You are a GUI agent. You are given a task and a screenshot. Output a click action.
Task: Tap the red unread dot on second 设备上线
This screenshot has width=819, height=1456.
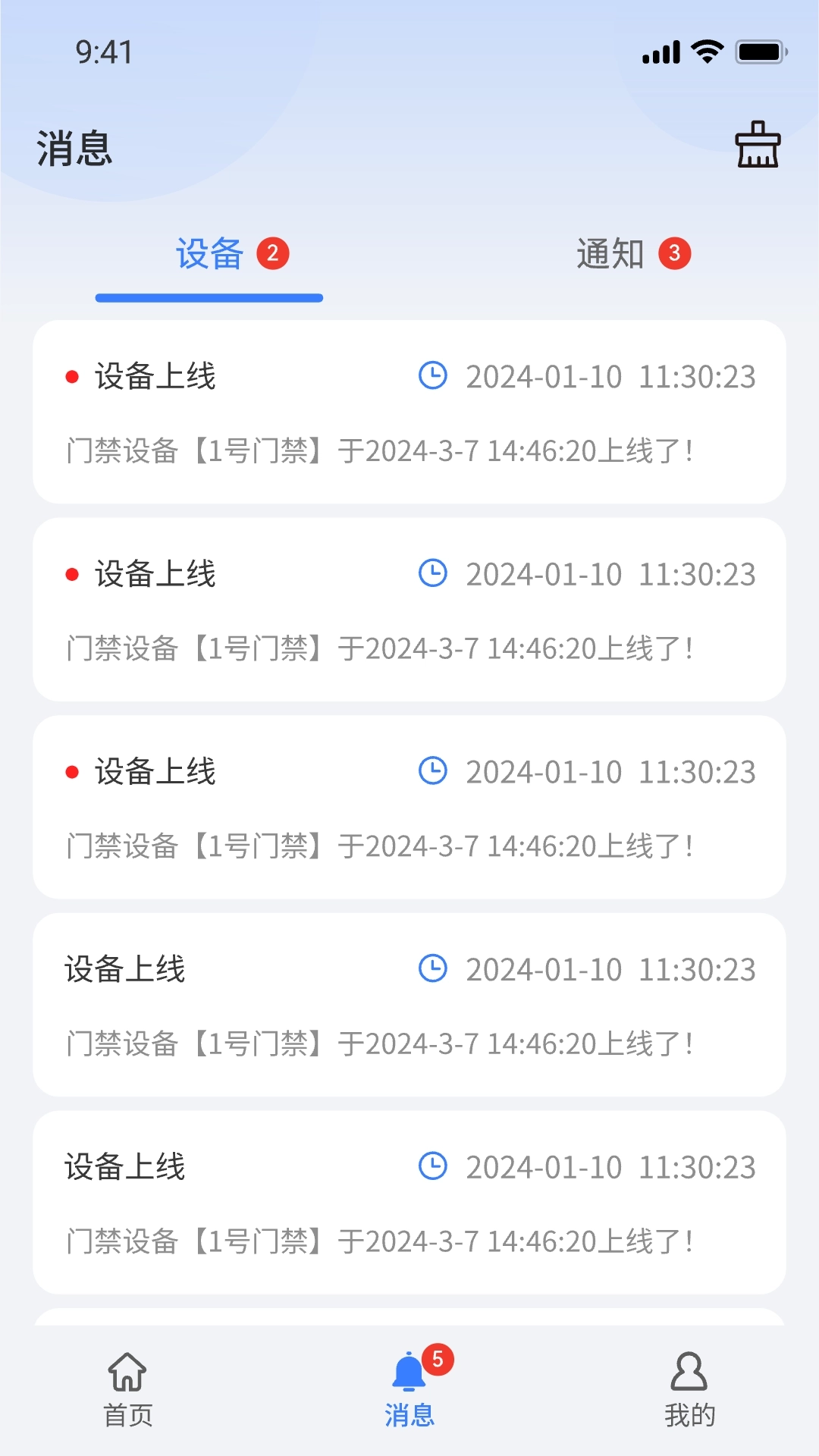click(x=71, y=574)
